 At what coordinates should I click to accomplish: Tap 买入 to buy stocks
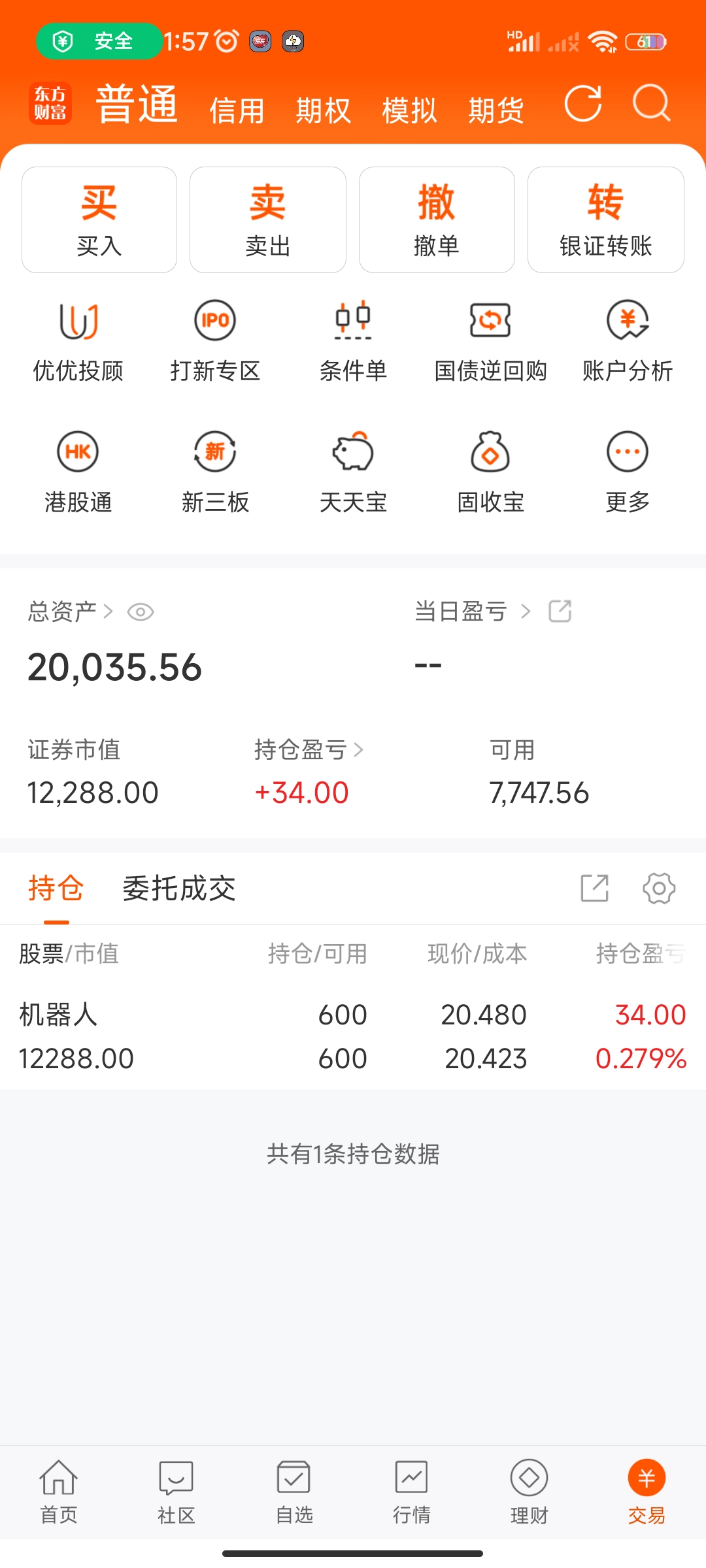(99, 219)
